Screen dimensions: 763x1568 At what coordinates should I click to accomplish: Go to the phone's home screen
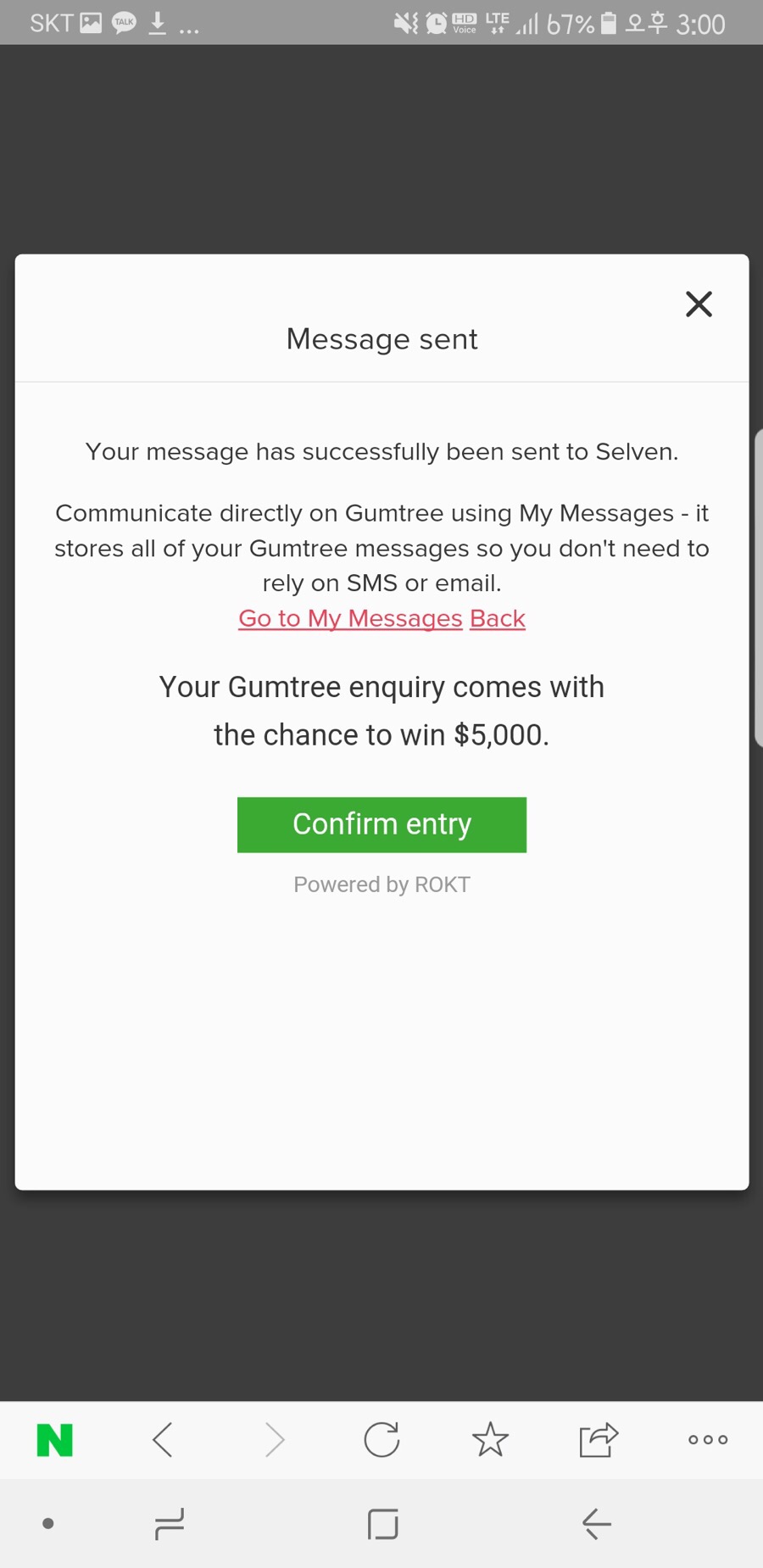pyautogui.click(x=383, y=1524)
